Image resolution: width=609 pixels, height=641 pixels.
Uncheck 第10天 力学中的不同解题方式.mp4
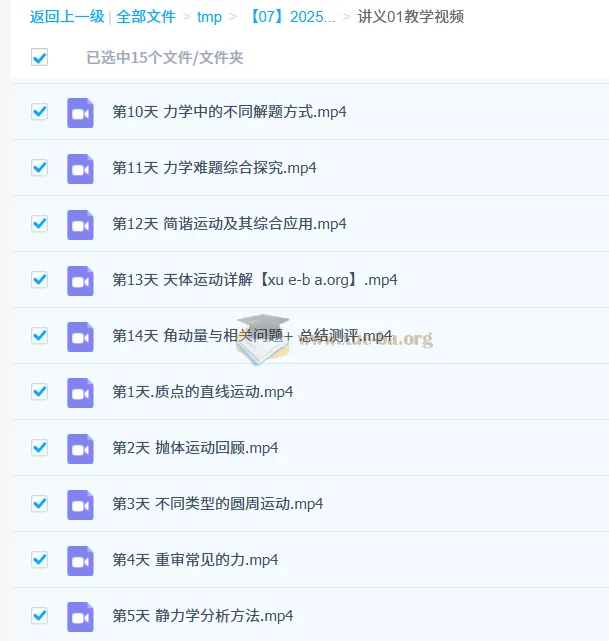pyautogui.click(x=40, y=112)
